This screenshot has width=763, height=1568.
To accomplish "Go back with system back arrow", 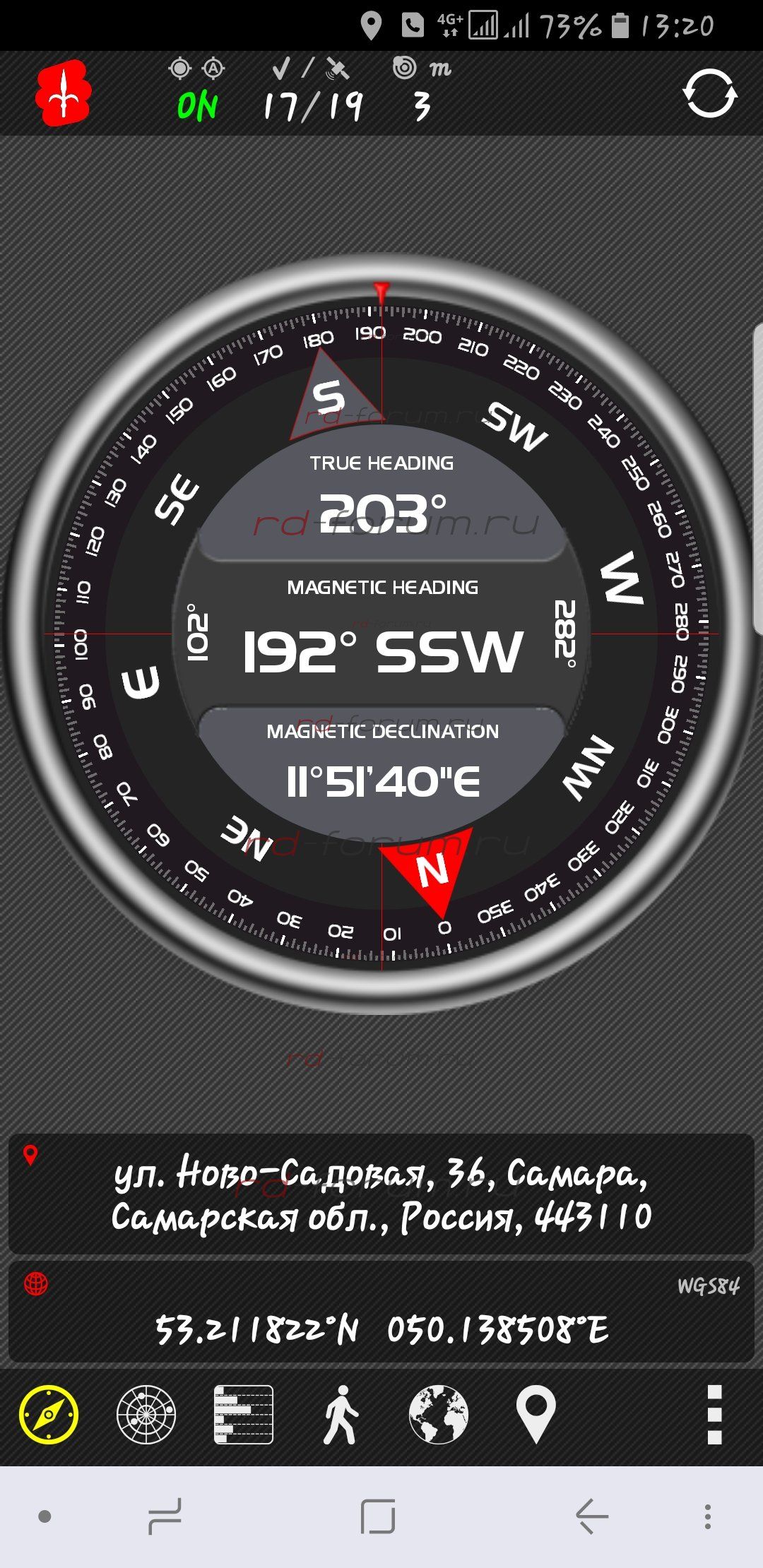I will click(x=592, y=1516).
